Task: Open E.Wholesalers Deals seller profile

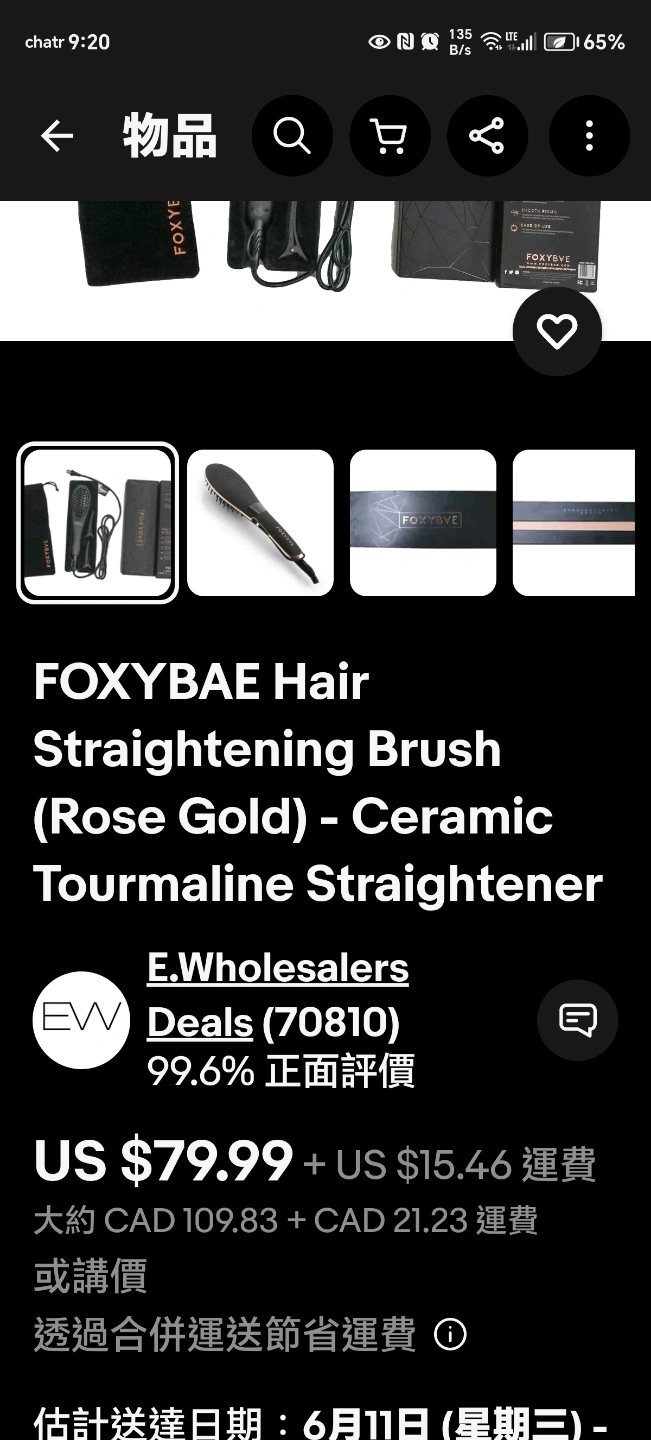Action: click(277, 995)
